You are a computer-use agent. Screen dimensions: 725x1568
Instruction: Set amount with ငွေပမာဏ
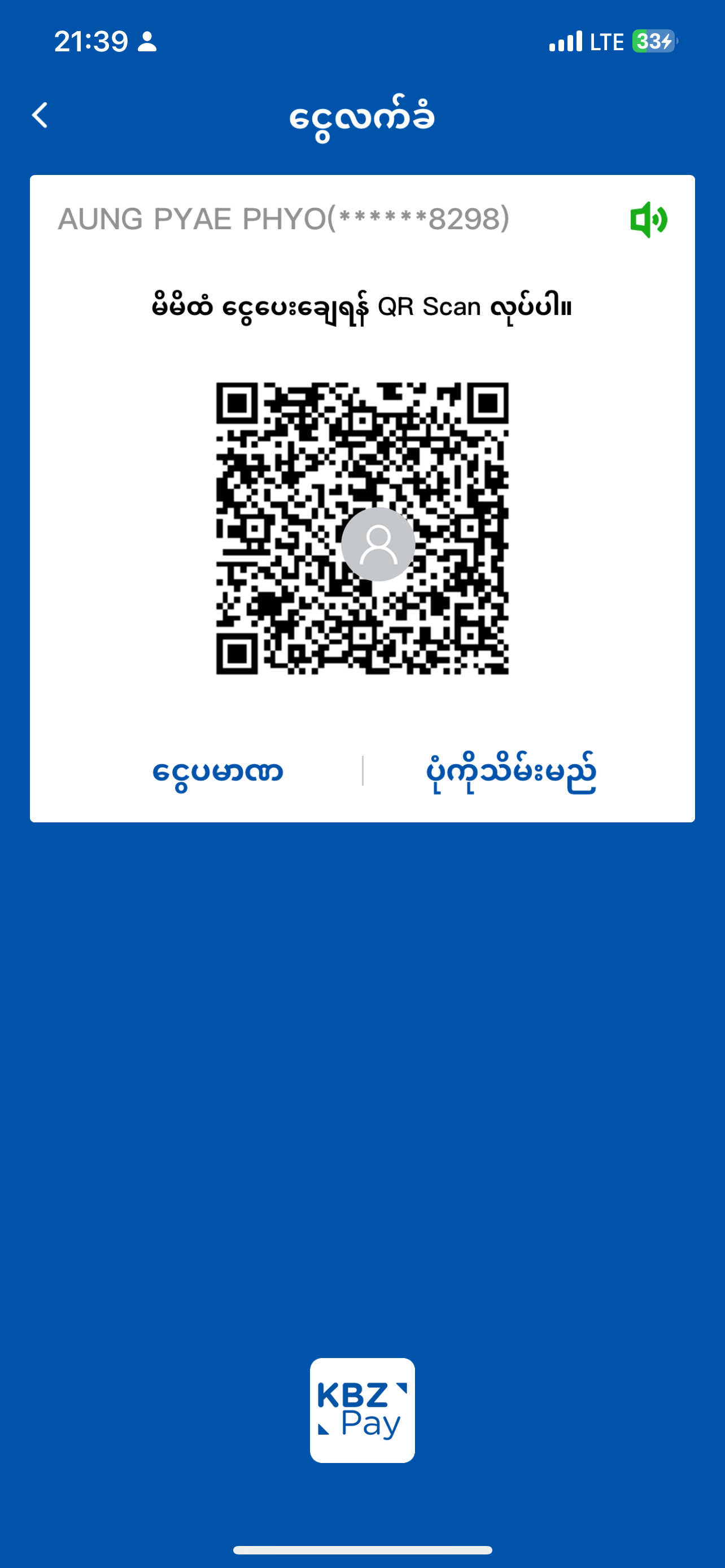coord(217,772)
